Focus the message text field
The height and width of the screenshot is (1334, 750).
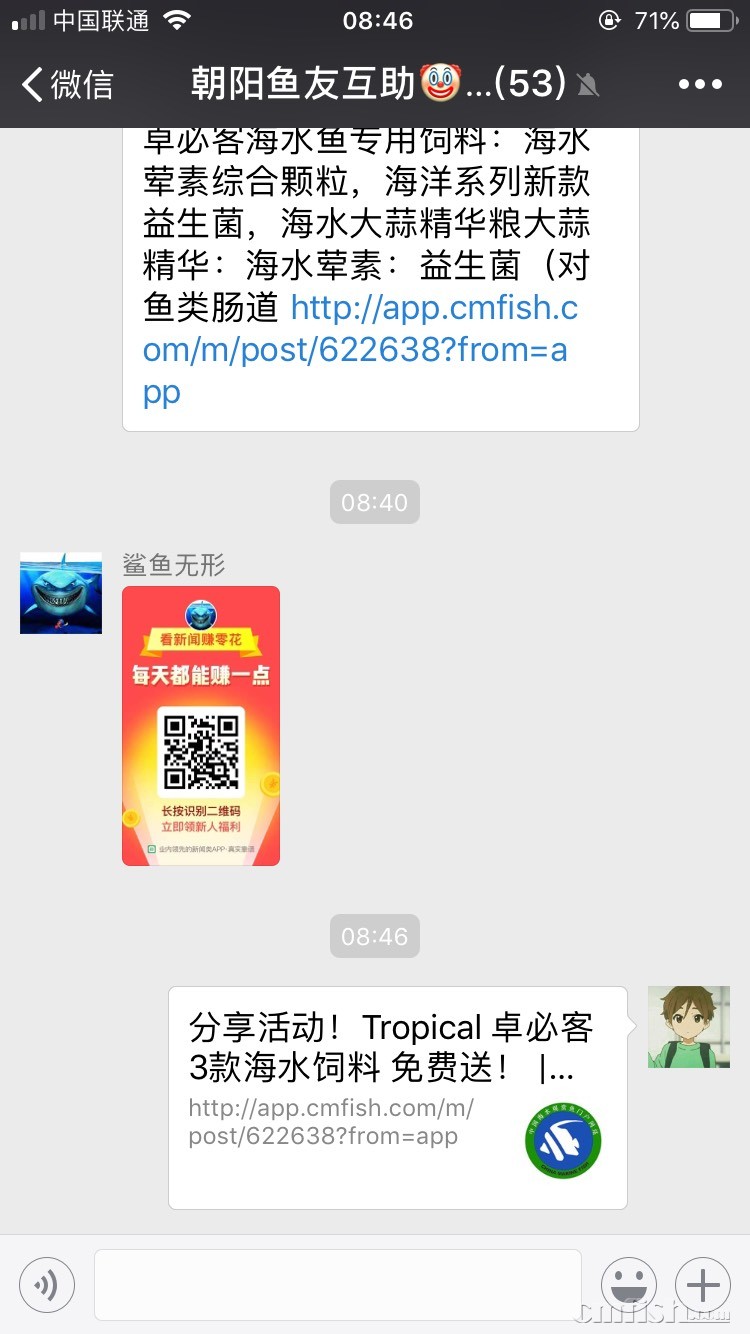337,1284
